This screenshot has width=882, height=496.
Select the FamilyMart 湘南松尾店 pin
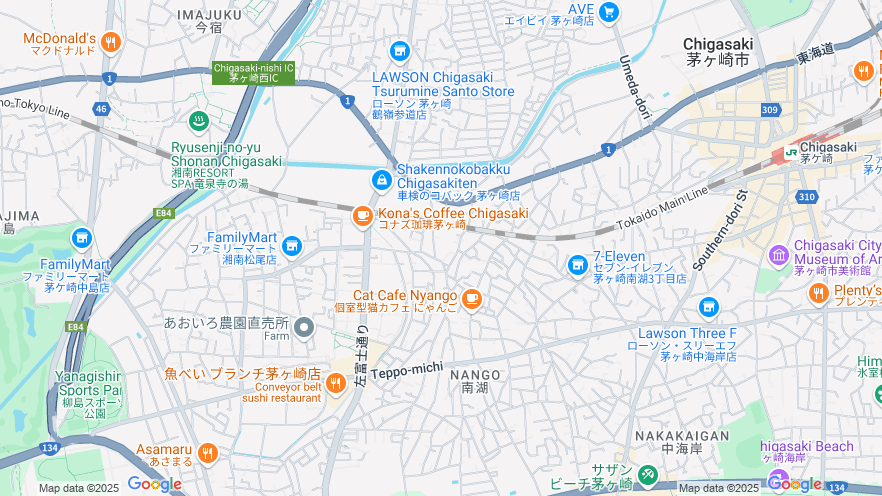tap(291, 245)
